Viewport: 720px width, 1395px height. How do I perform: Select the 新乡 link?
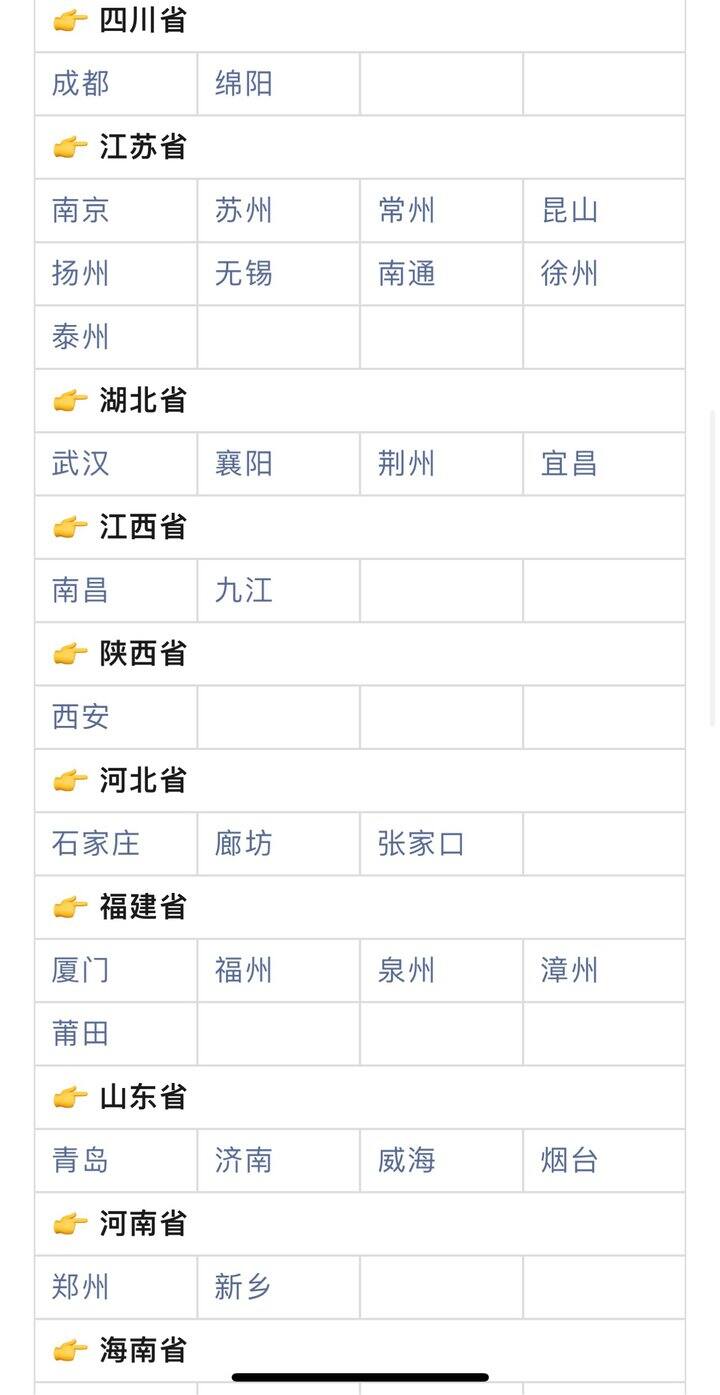click(x=244, y=1288)
